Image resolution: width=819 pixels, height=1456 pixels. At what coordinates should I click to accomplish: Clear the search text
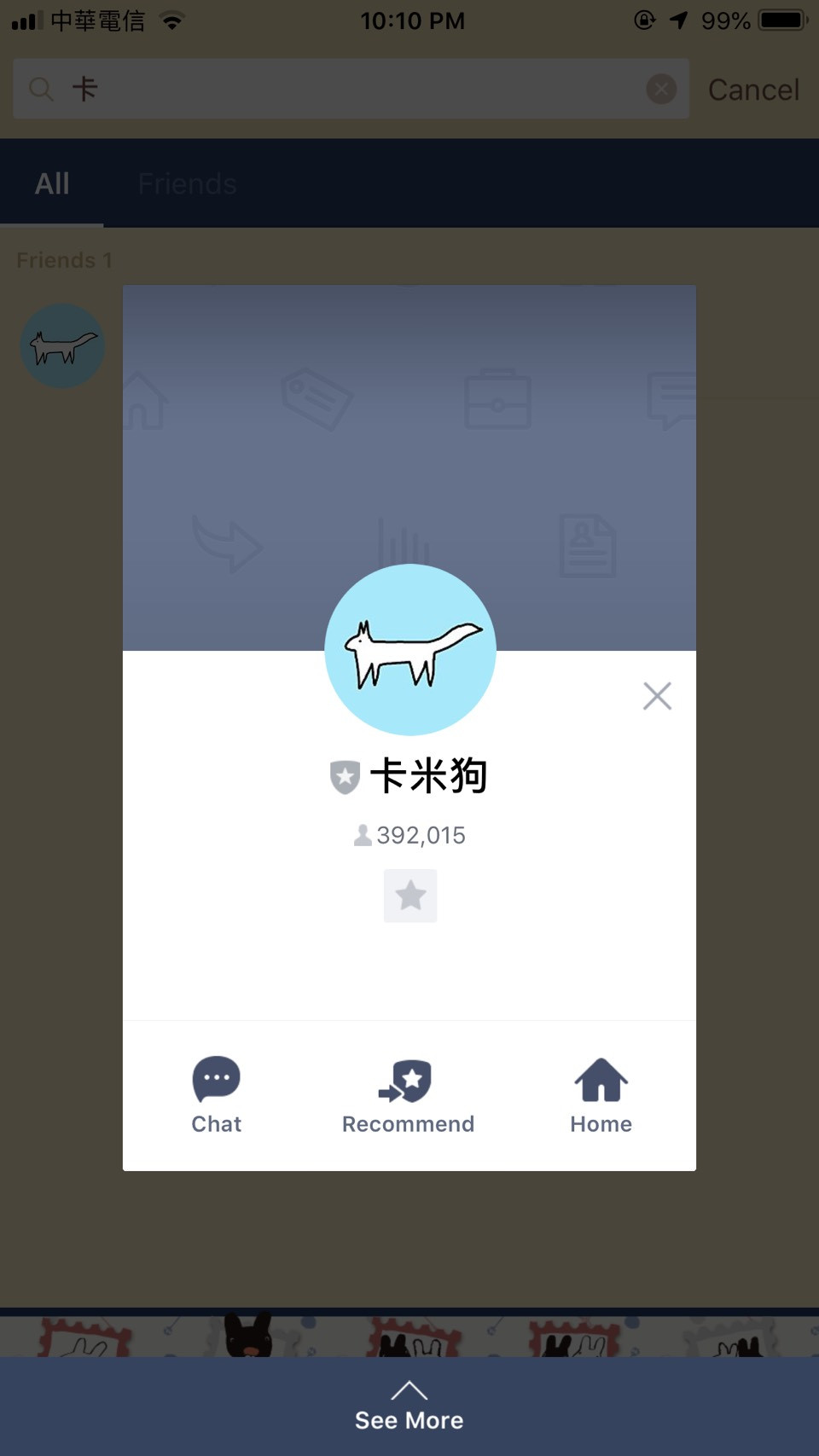661,89
